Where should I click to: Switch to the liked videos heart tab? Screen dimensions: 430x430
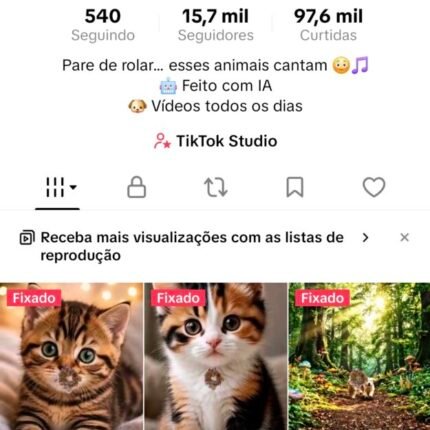point(374,187)
